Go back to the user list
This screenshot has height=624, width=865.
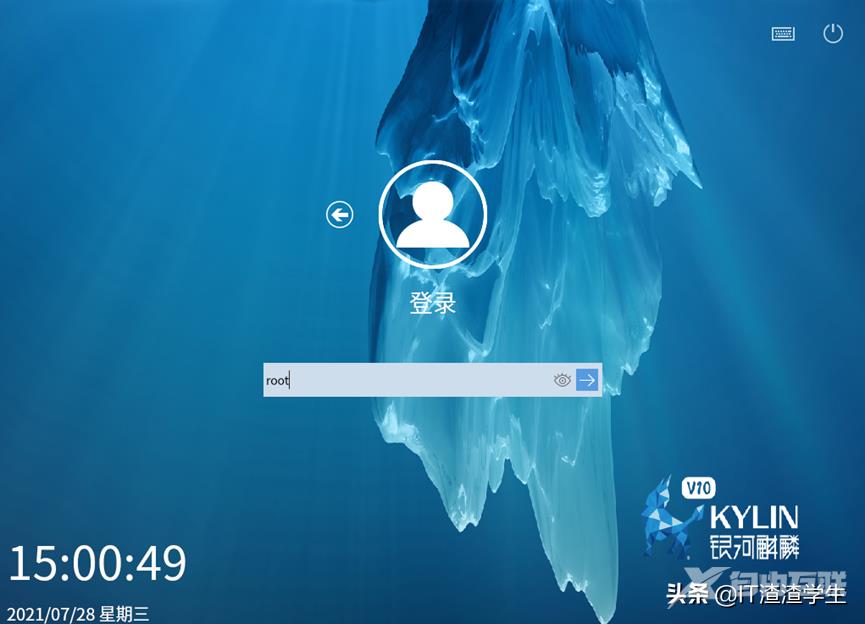[x=340, y=214]
